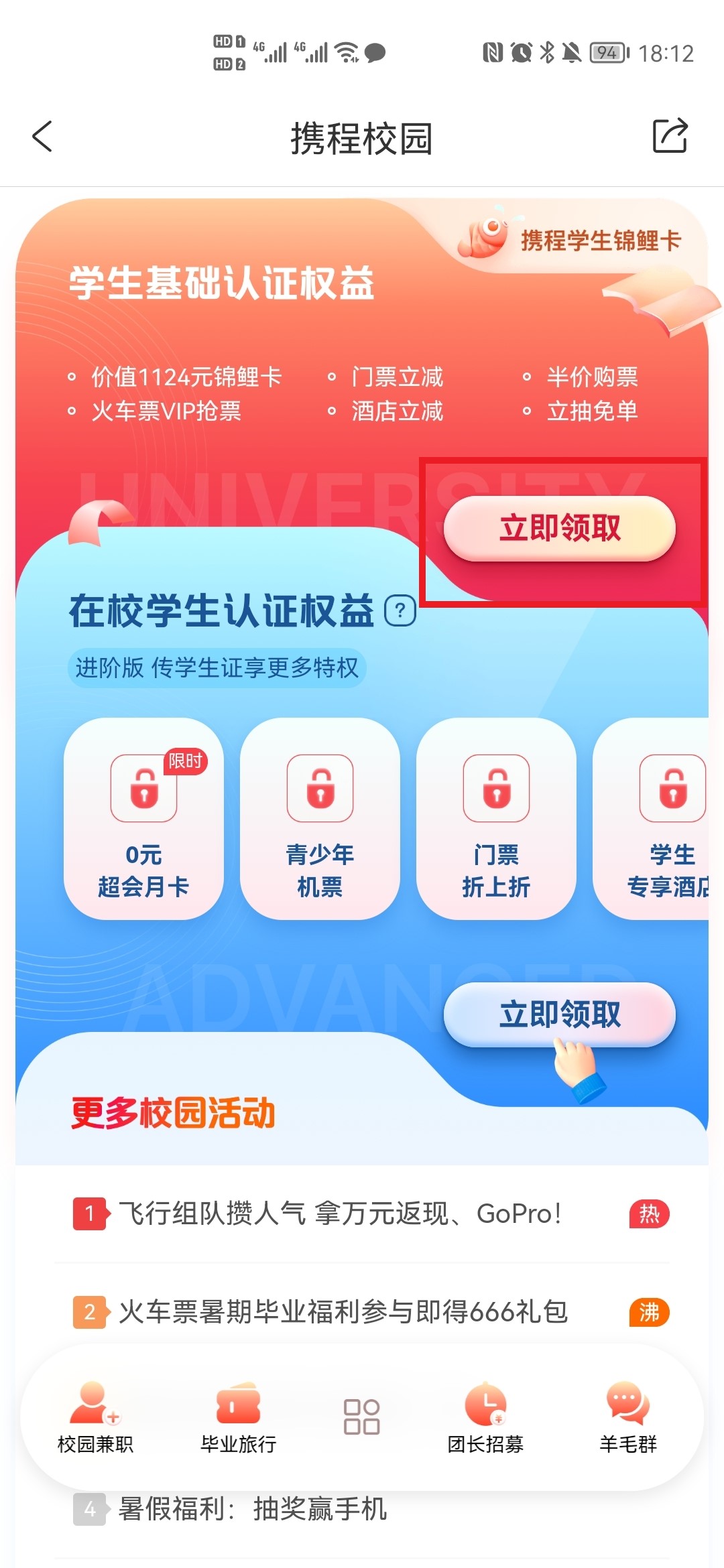Open the 携程学生锦鲤卡 badge
Viewport: 724px width, 1568px height.
pyautogui.click(x=570, y=239)
